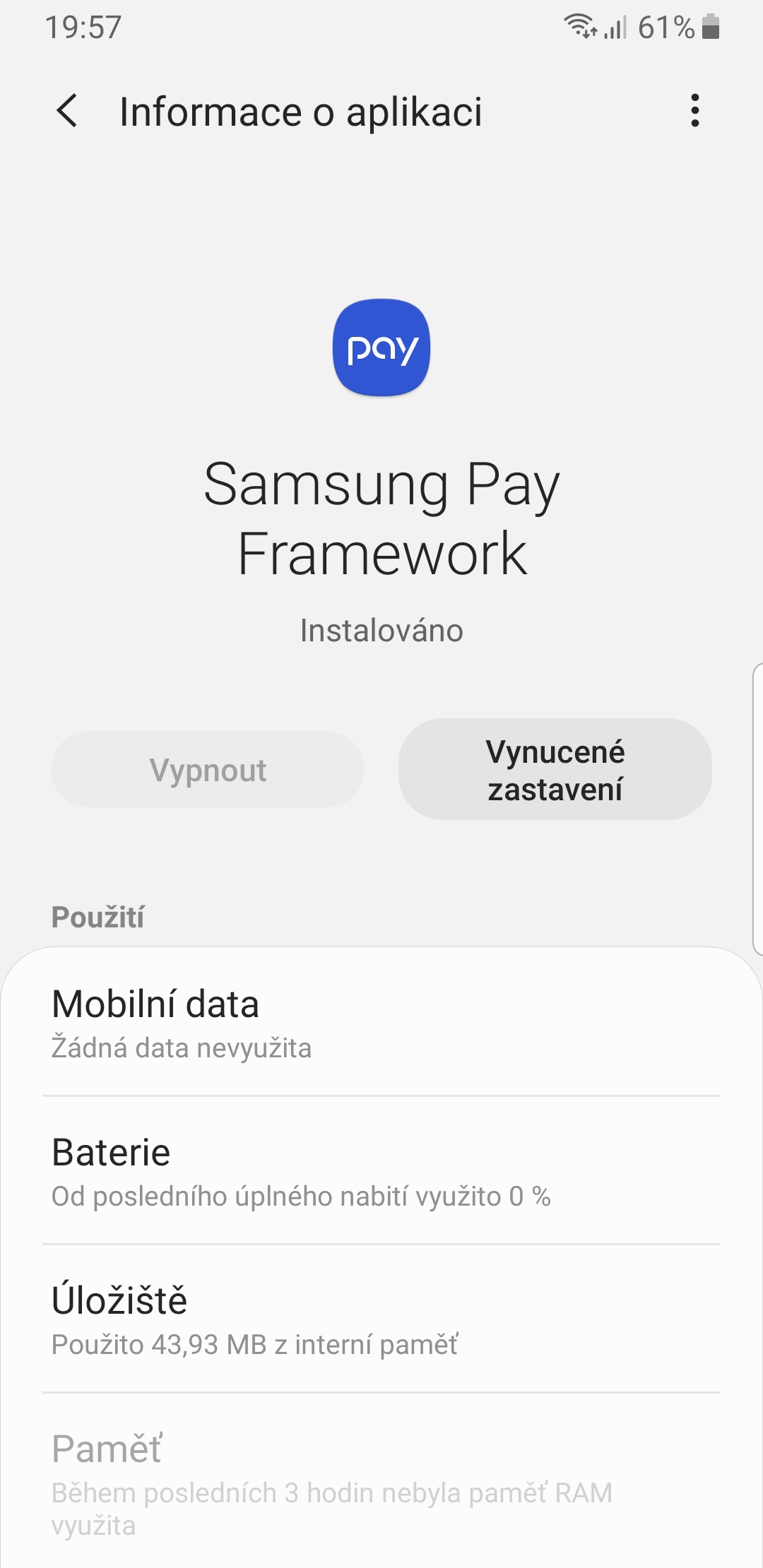Viewport: 763px width, 1568px height.
Task: Tap the Vynucené zastavení button
Action: click(555, 770)
